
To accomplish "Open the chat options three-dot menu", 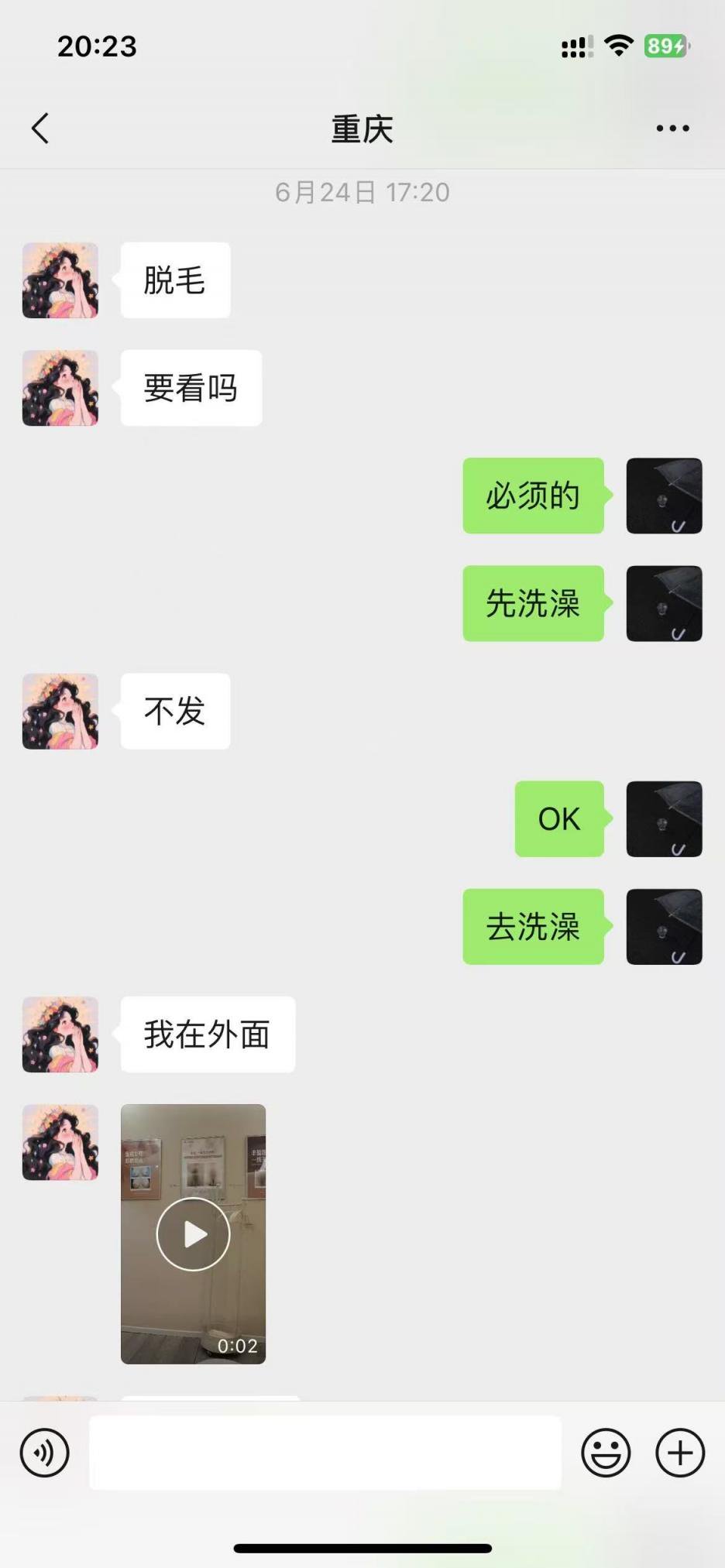I will pyautogui.click(x=672, y=129).
